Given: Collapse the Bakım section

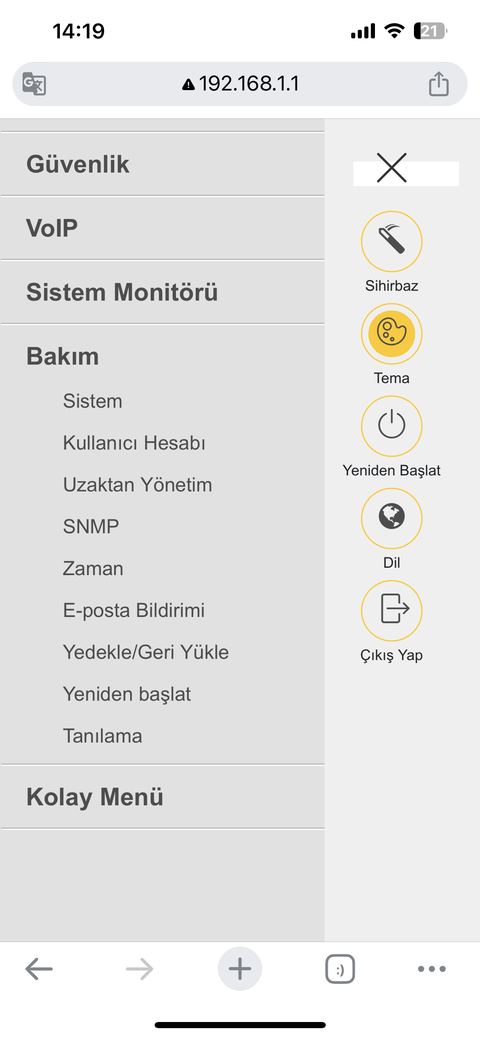Looking at the screenshot, I should click(162, 356).
